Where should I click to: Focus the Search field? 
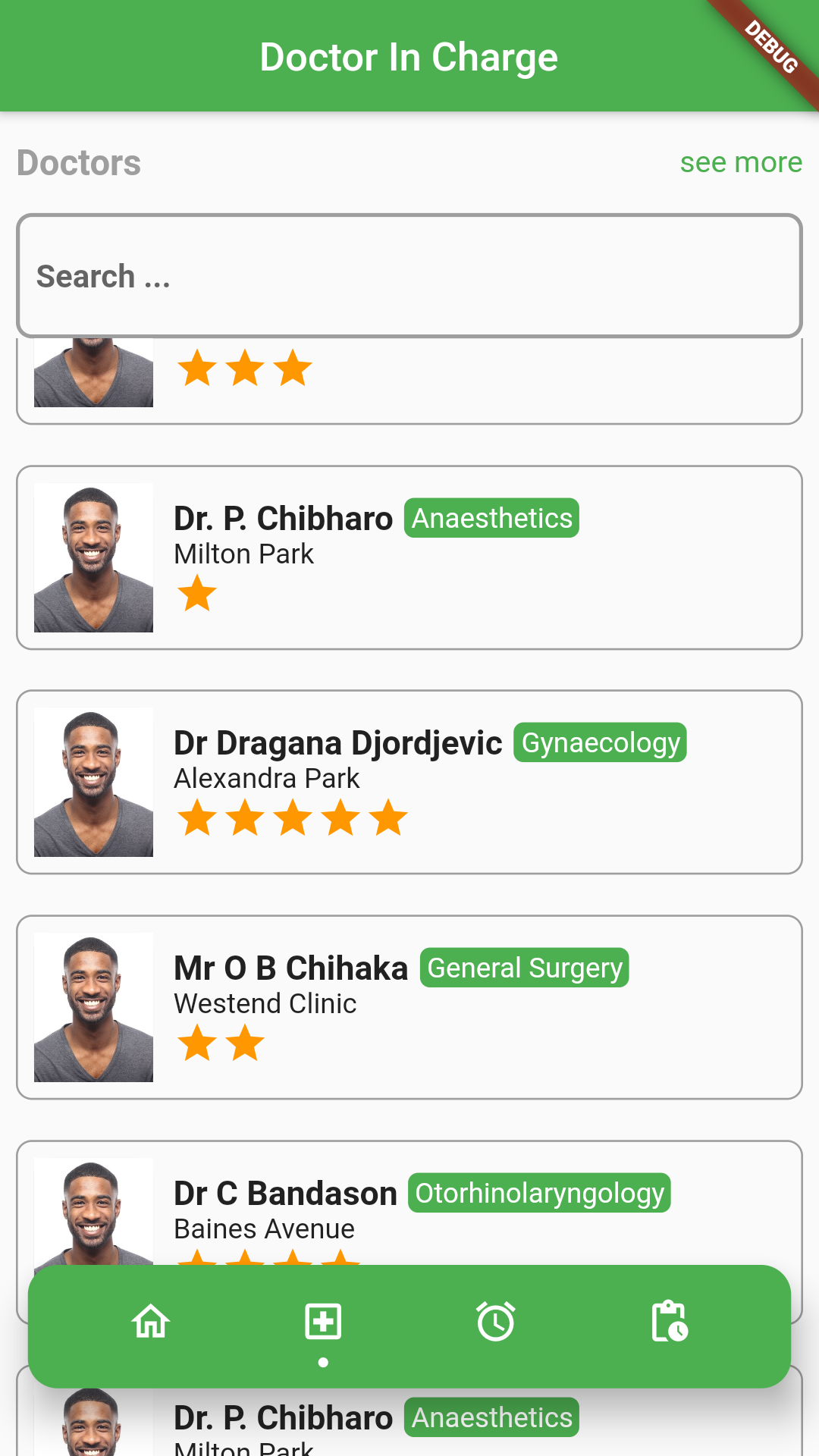(x=409, y=276)
